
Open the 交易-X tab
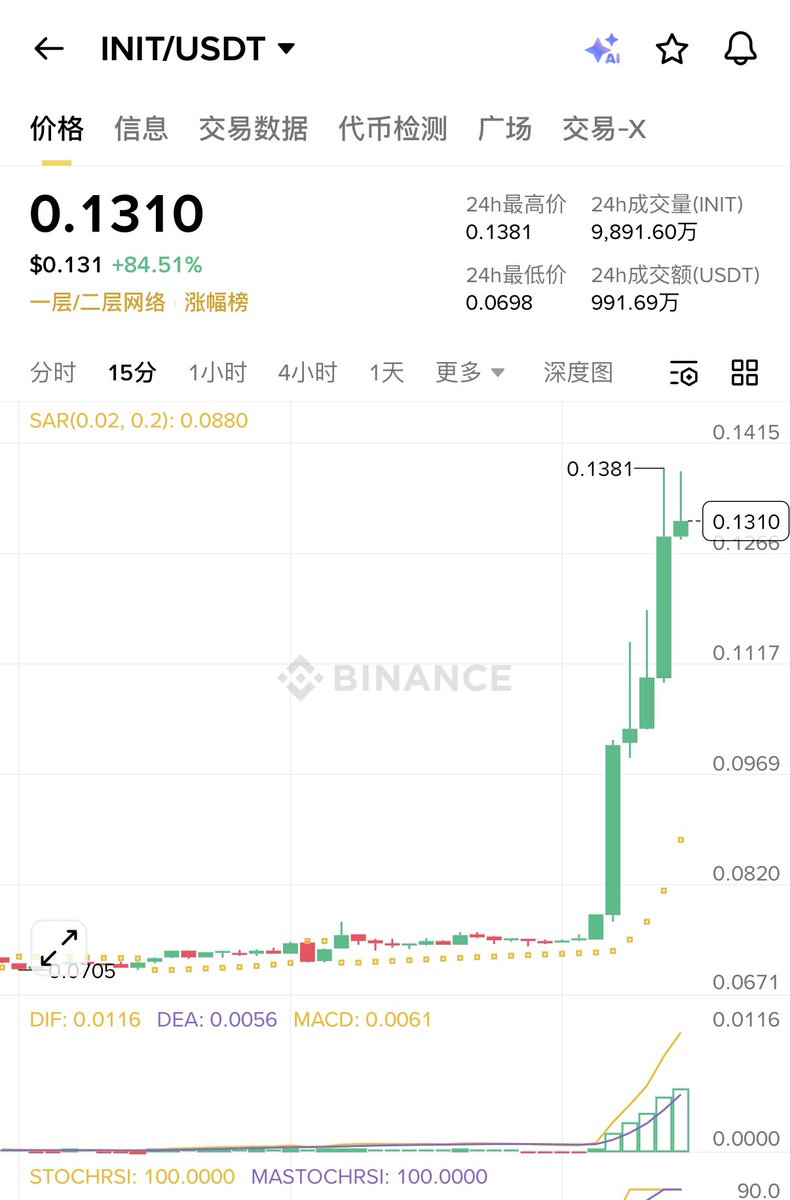pos(604,129)
